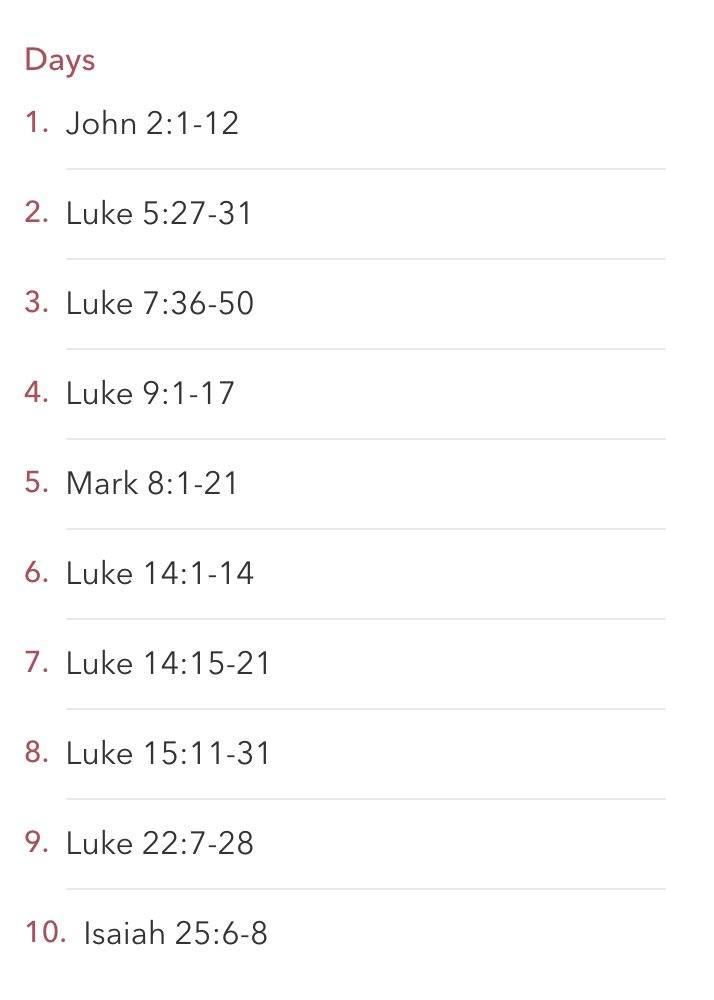Open Day 7 reading Luke 14:15-21

click(x=168, y=664)
